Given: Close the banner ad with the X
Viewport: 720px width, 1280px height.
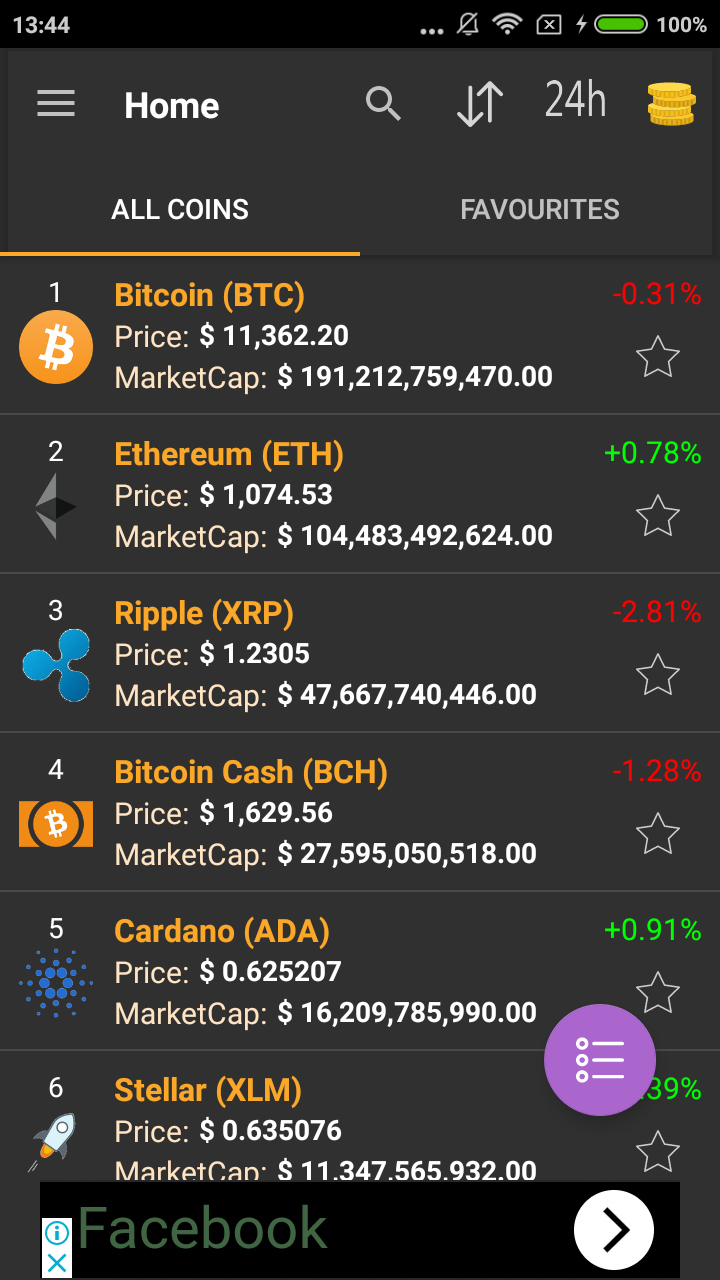Looking at the screenshot, I should [x=57, y=1264].
